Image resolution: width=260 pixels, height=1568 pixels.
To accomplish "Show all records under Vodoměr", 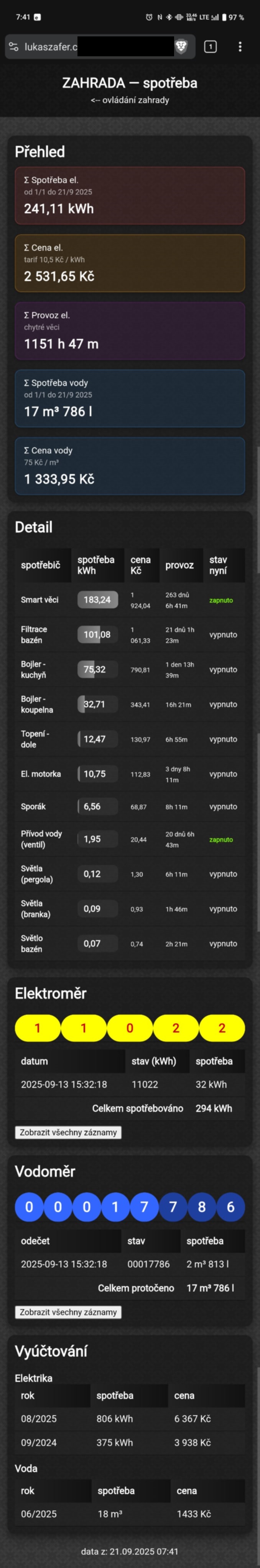I will (68, 1312).
